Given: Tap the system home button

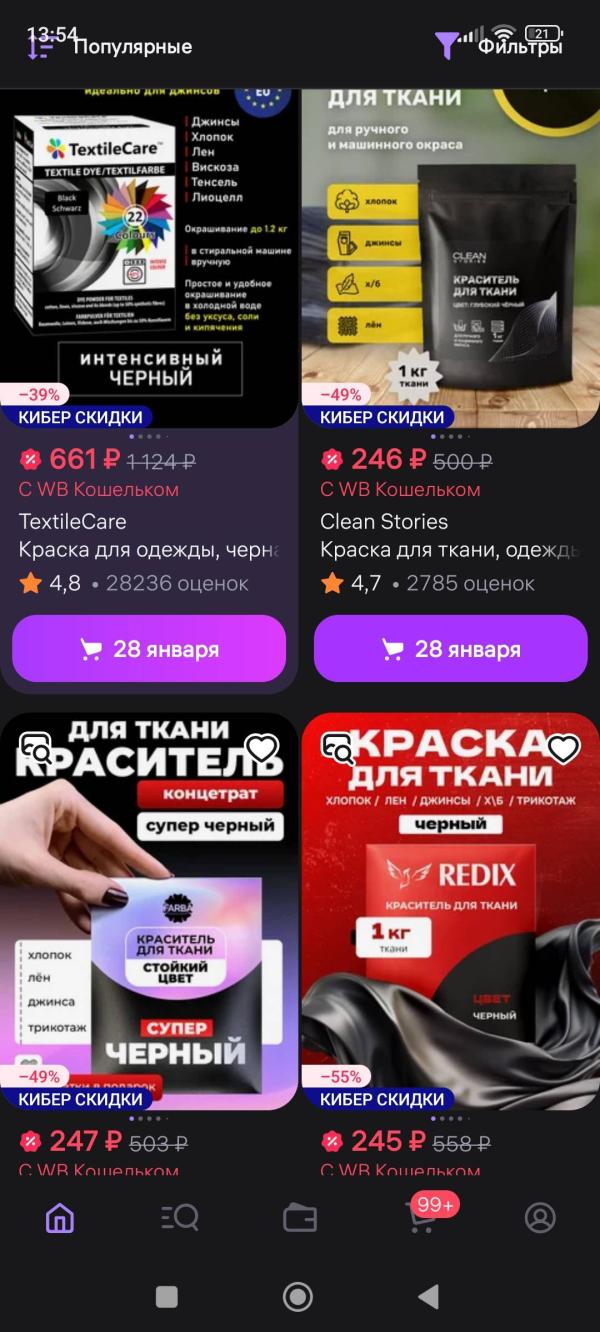Looking at the screenshot, I should click(298, 1297).
